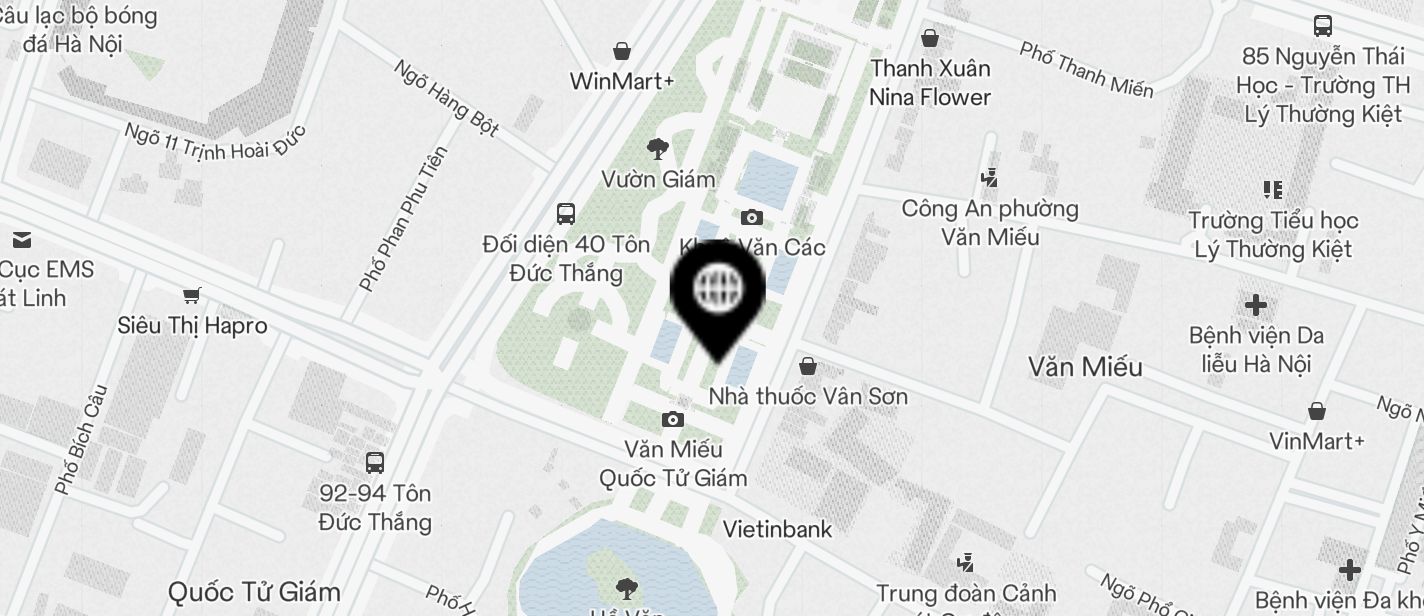Viewport: 1424px width, 616px height.
Task: Select the Khuê Văn Các camera marker
Action: [x=752, y=218]
